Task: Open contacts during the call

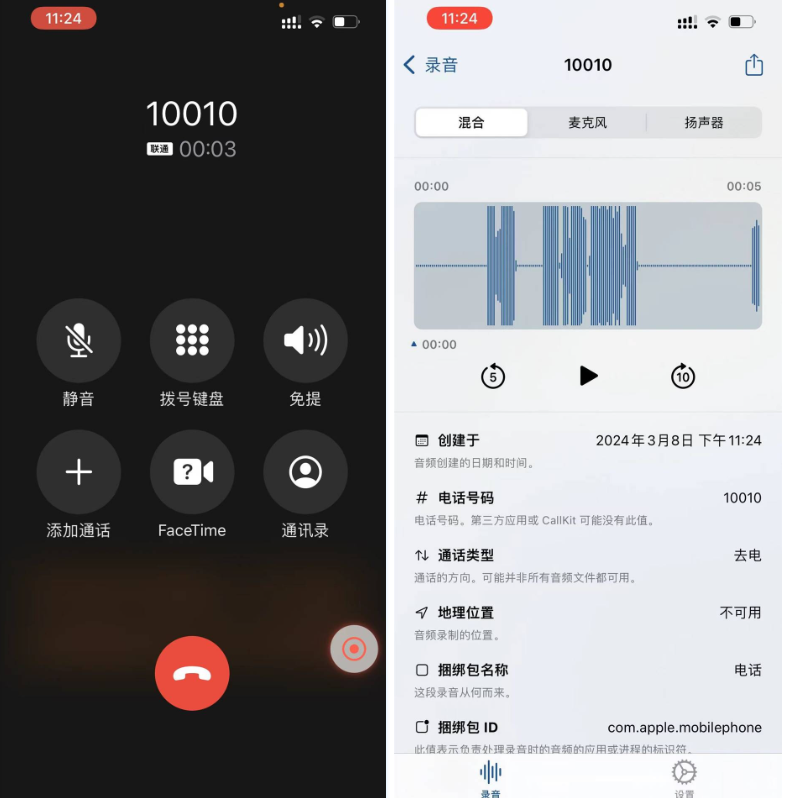Action: click(305, 473)
